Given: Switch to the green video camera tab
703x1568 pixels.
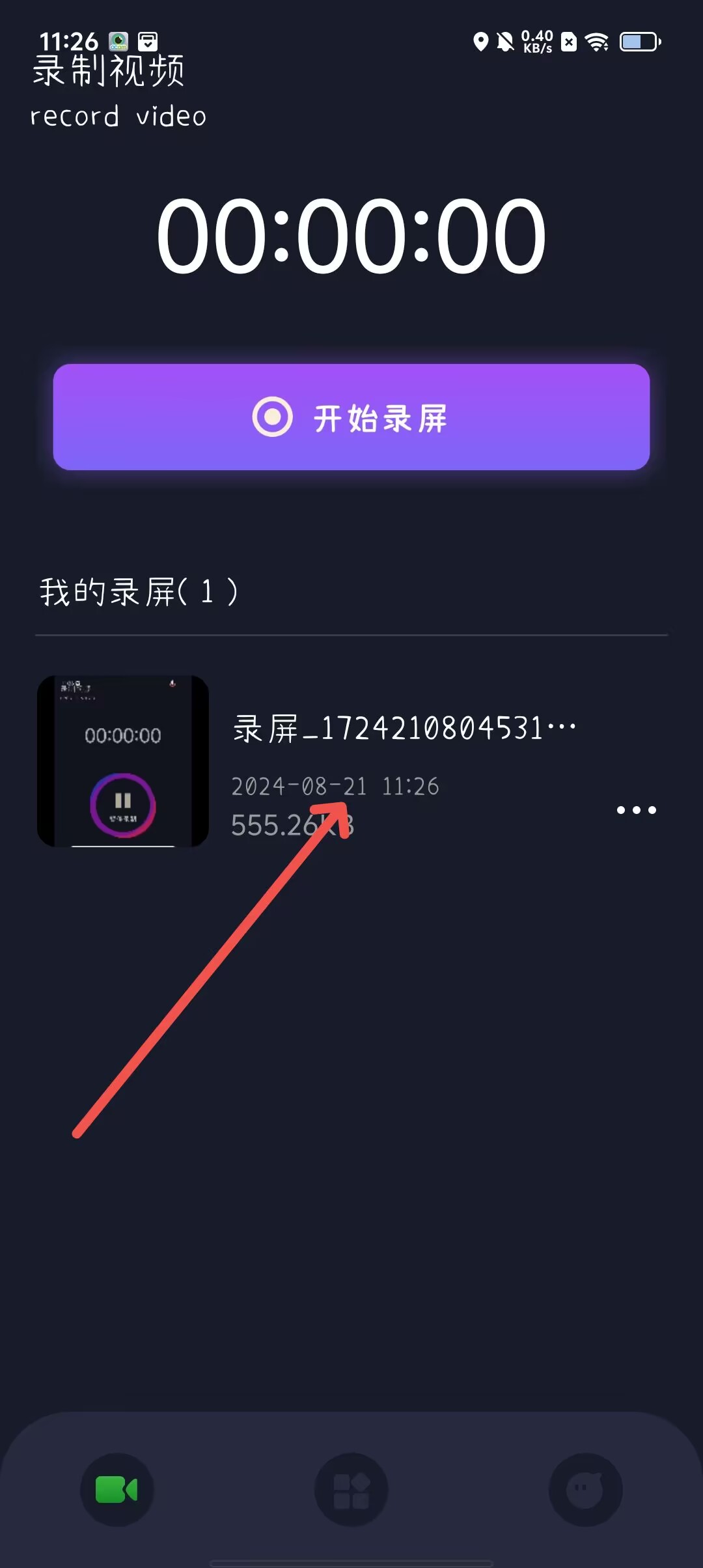Looking at the screenshot, I should (117, 1489).
